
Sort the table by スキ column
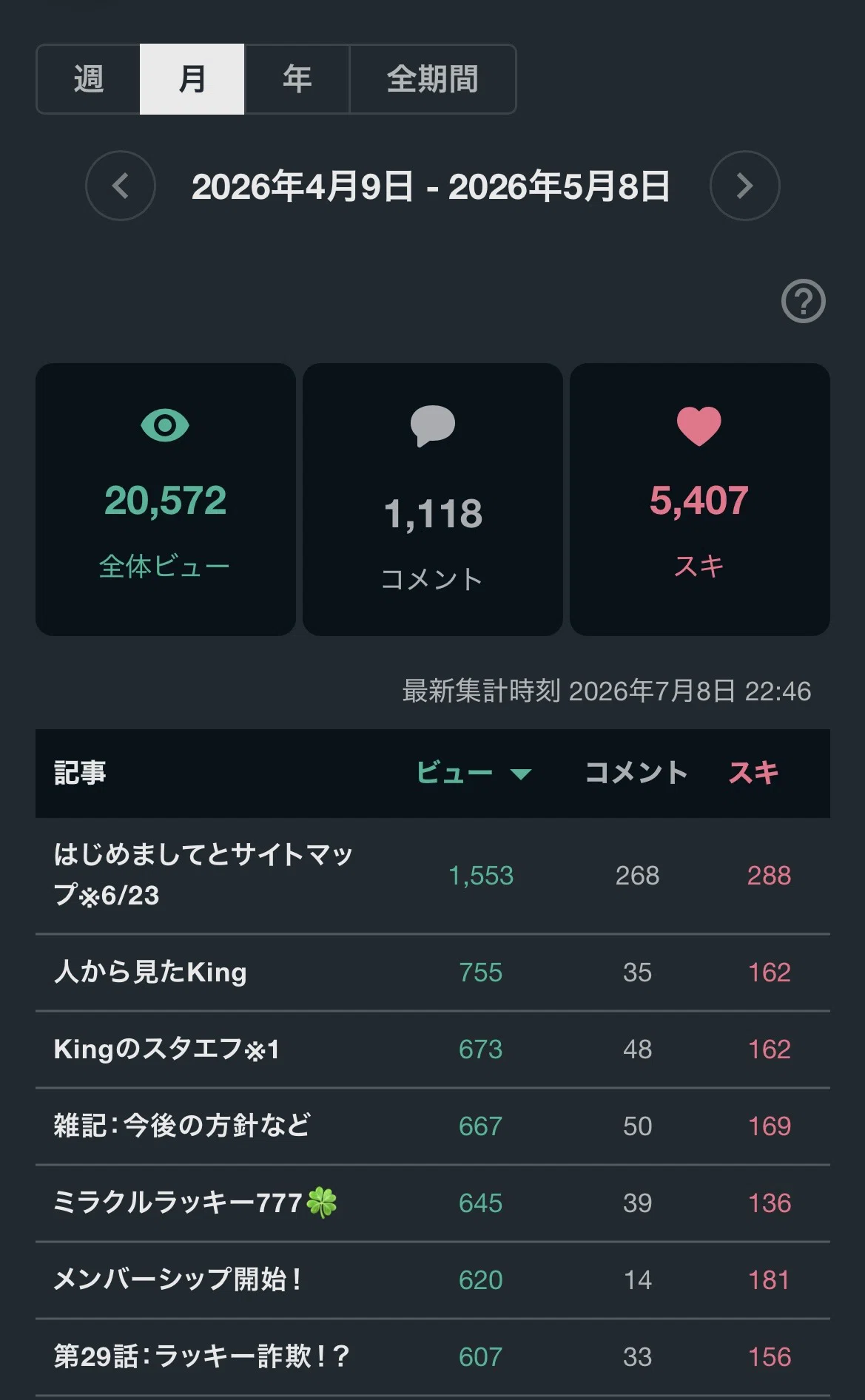[x=754, y=773]
